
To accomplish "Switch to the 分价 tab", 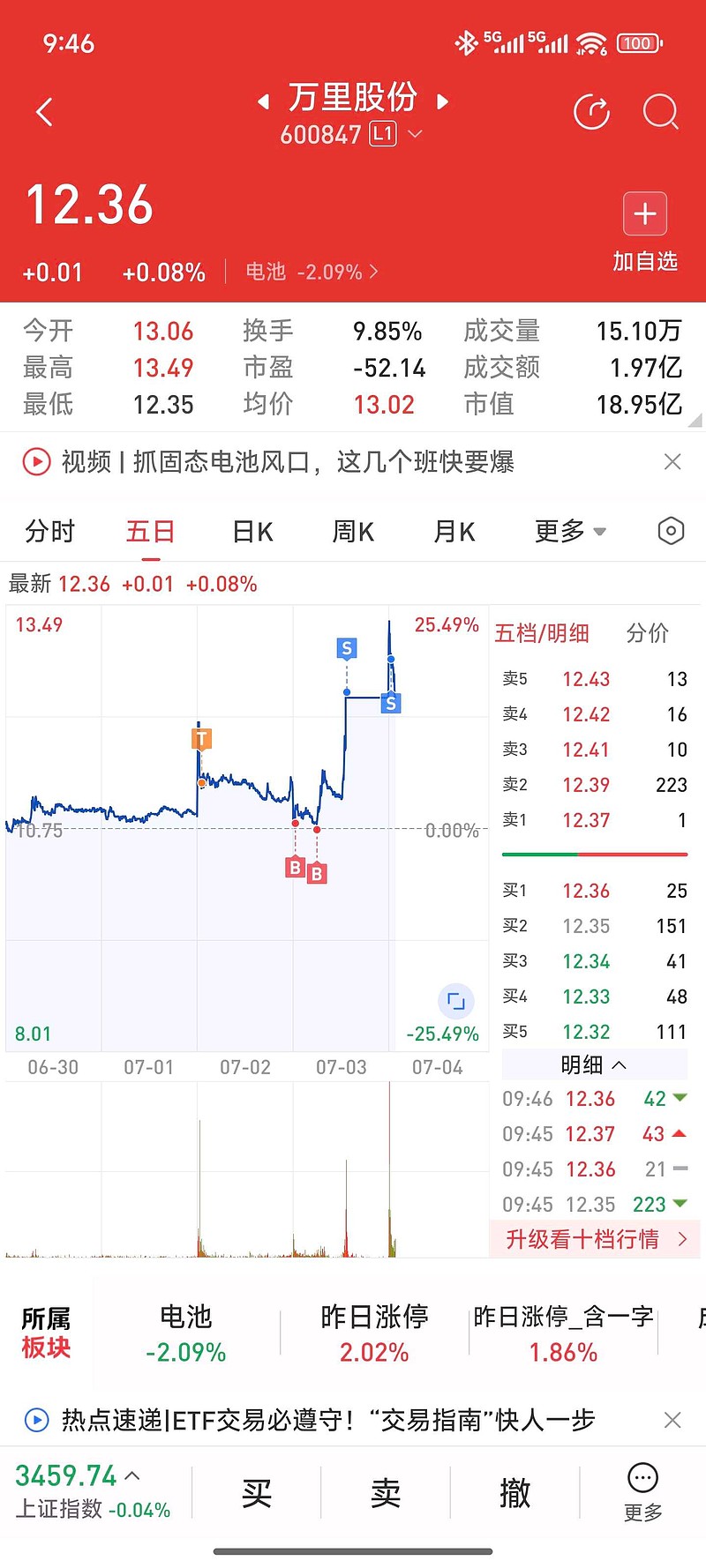I will click(x=648, y=633).
